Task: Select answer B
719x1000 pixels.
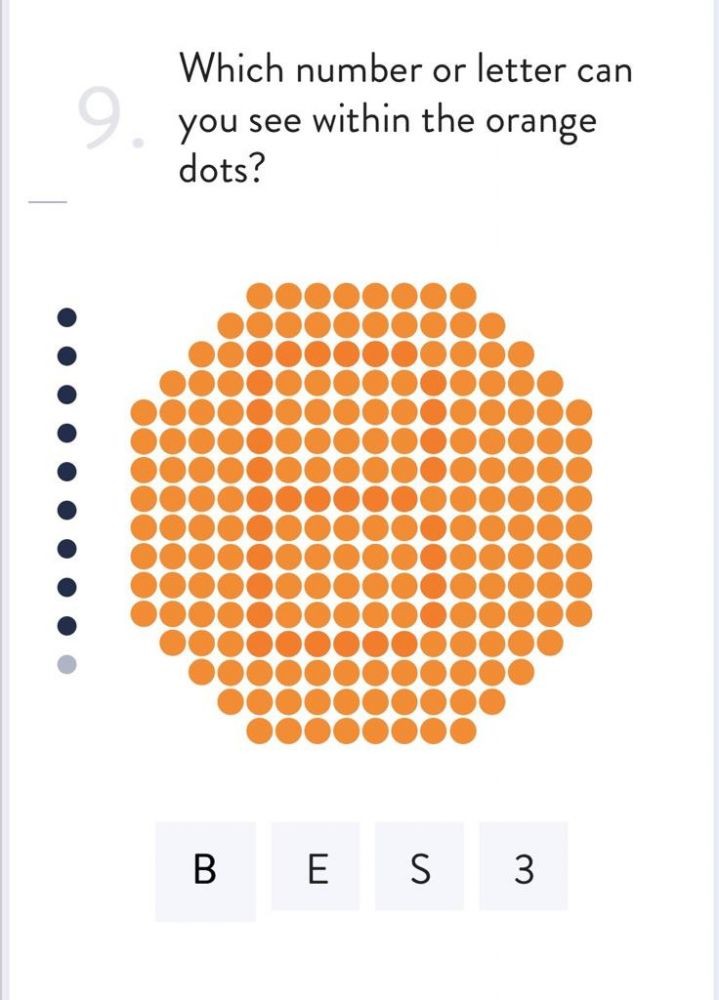Action: coord(205,869)
